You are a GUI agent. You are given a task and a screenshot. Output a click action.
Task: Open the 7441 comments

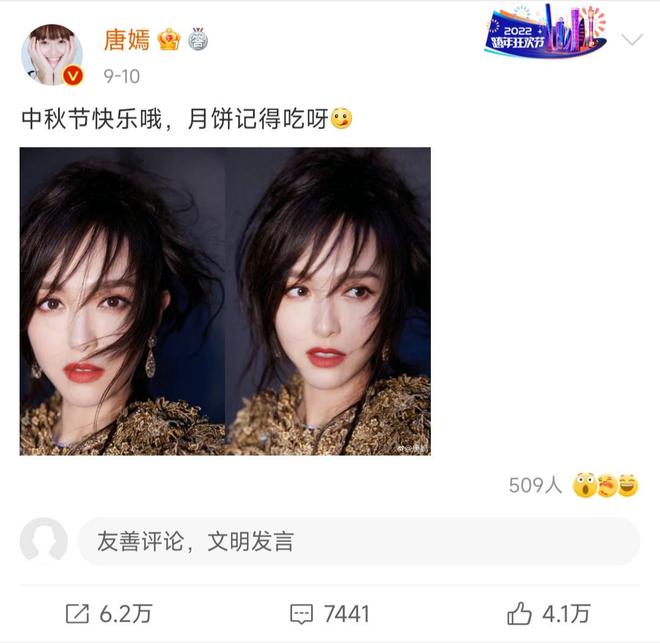330,613
